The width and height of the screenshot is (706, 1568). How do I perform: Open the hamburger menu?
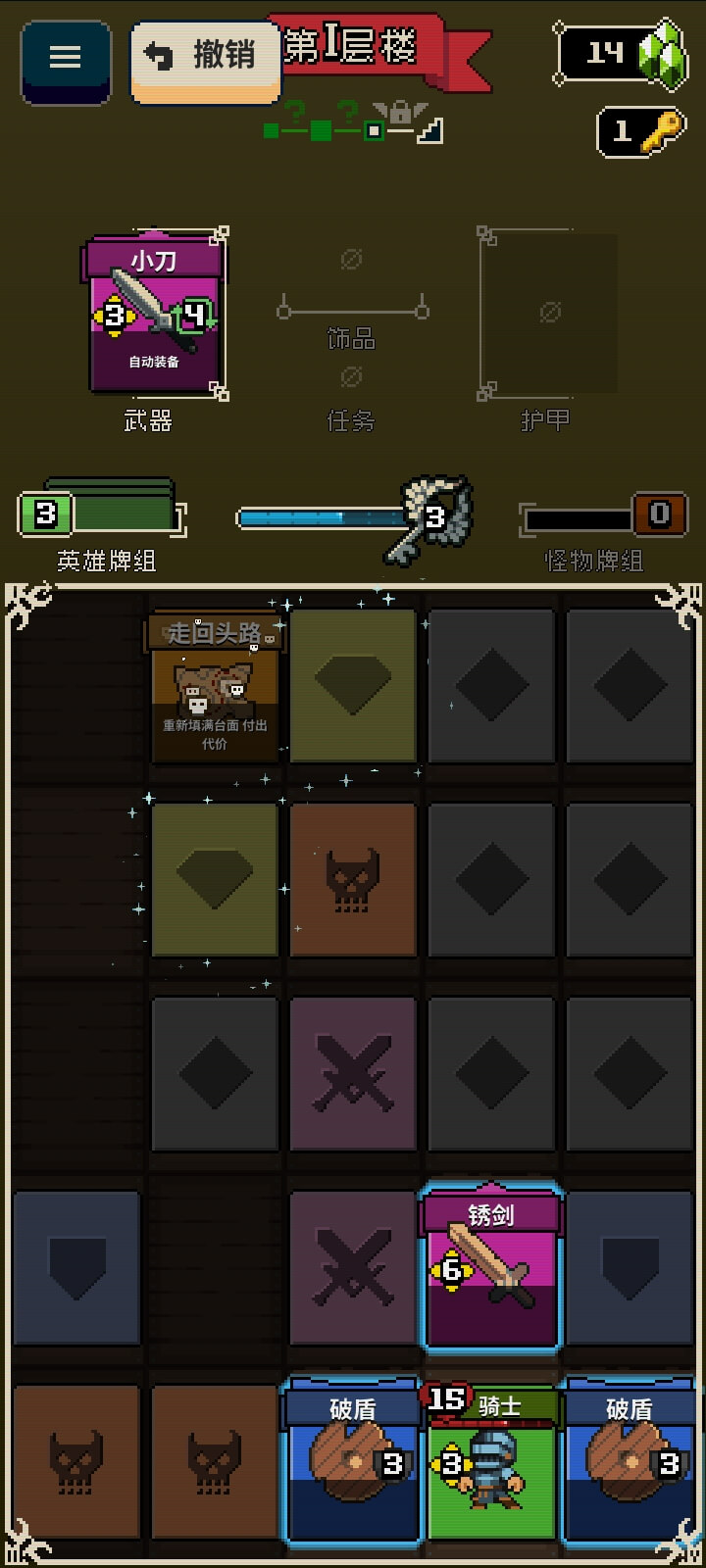pyautogui.click(x=65, y=57)
